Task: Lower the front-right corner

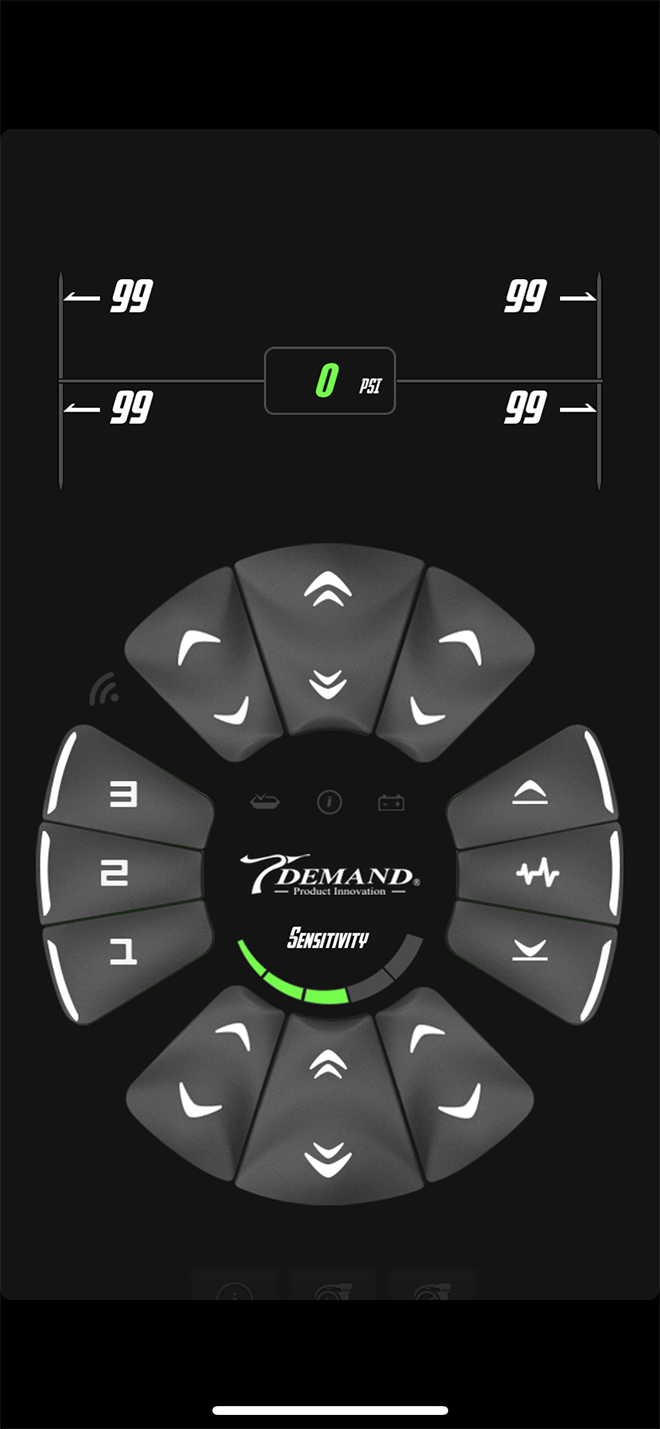Action: tap(428, 710)
